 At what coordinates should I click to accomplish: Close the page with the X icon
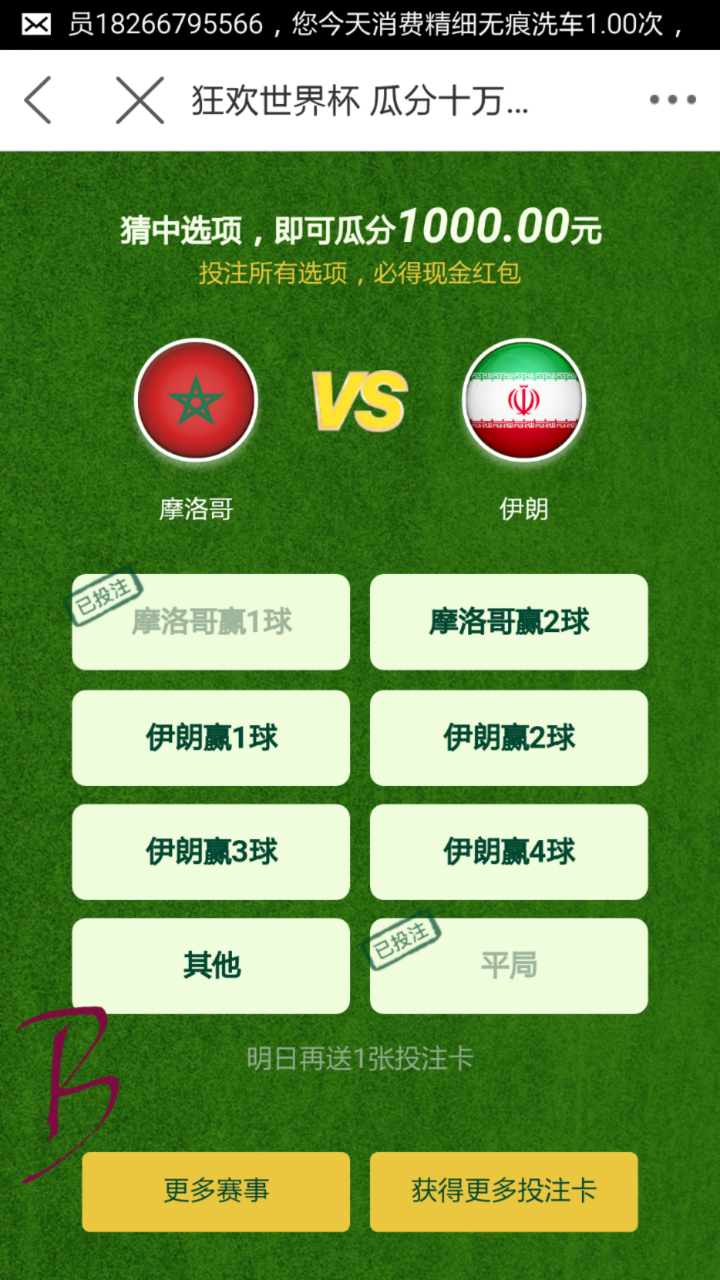pos(140,100)
